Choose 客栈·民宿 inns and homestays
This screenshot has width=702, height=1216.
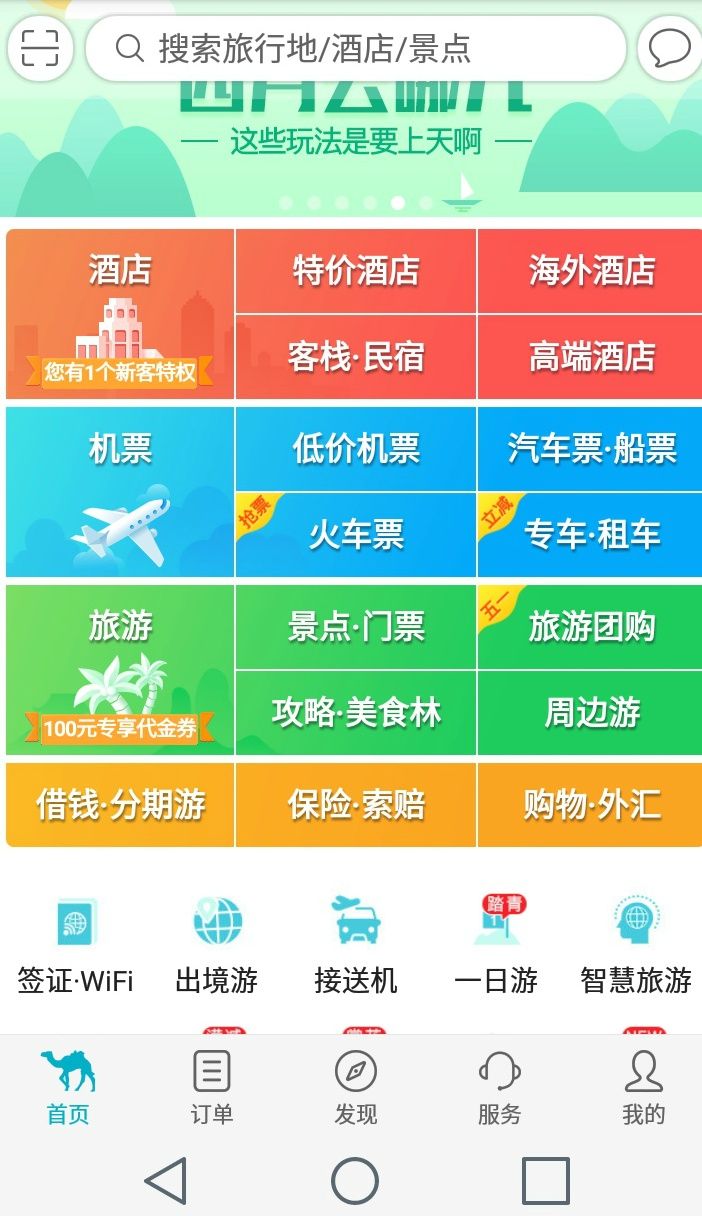(x=356, y=357)
